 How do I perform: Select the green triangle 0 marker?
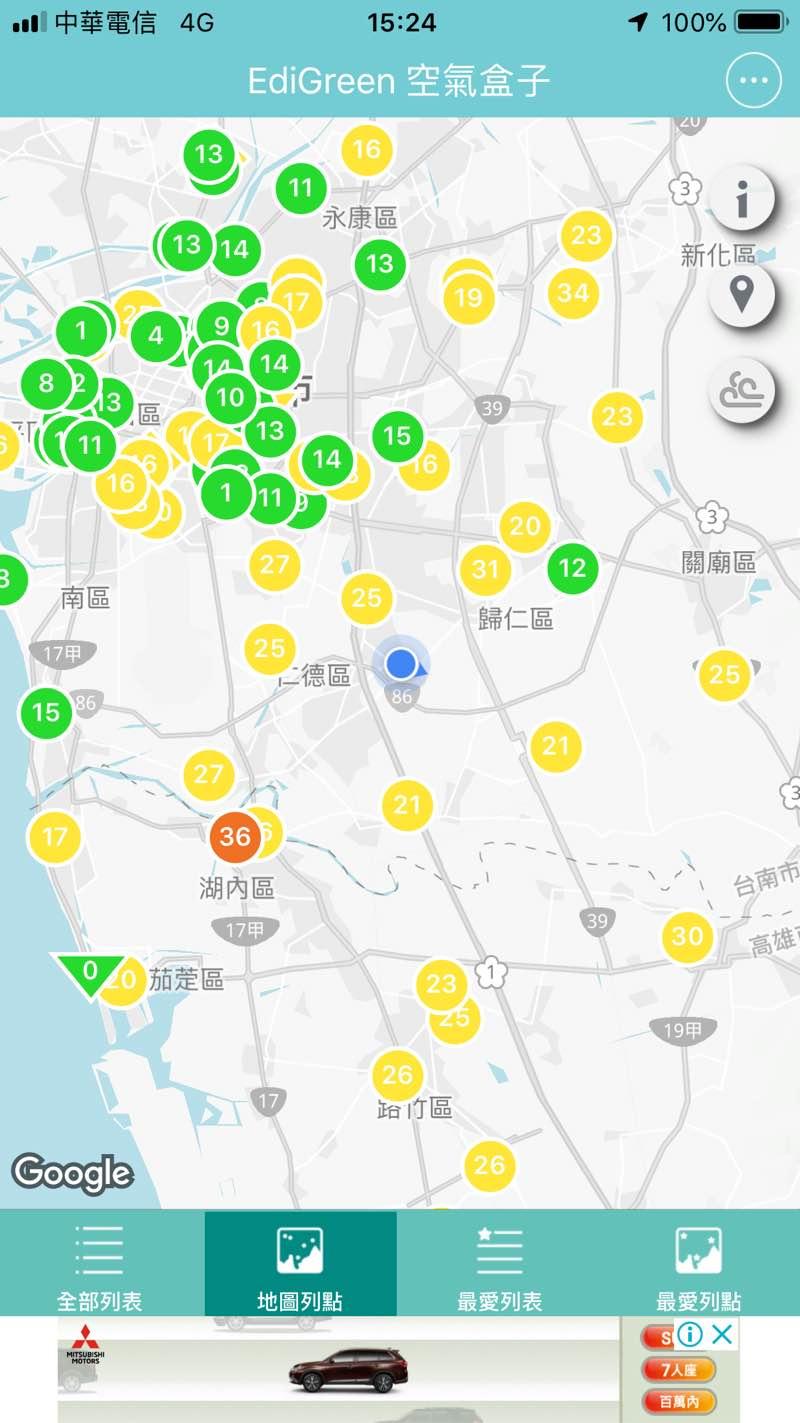click(90, 972)
